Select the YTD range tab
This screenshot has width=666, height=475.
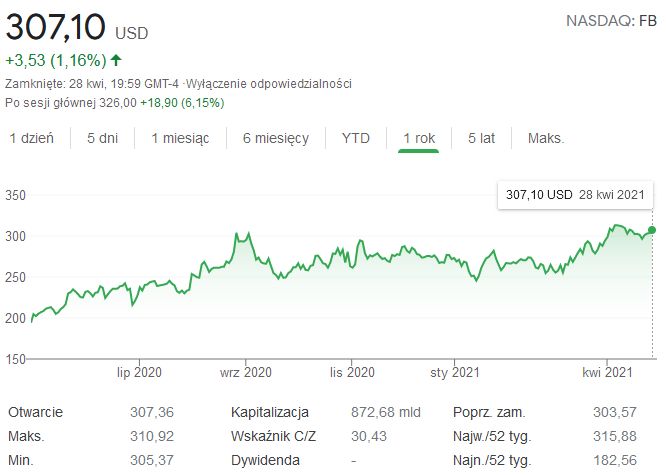pyautogui.click(x=355, y=138)
